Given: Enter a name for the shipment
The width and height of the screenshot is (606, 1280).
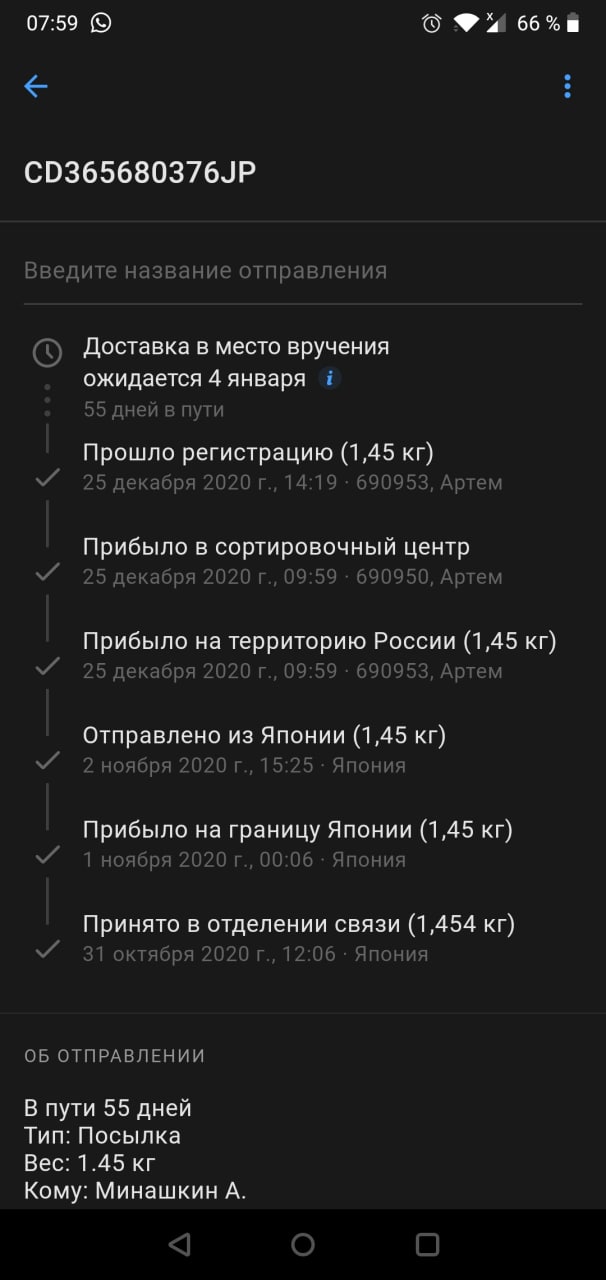Looking at the screenshot, I should tap(300, 271).
